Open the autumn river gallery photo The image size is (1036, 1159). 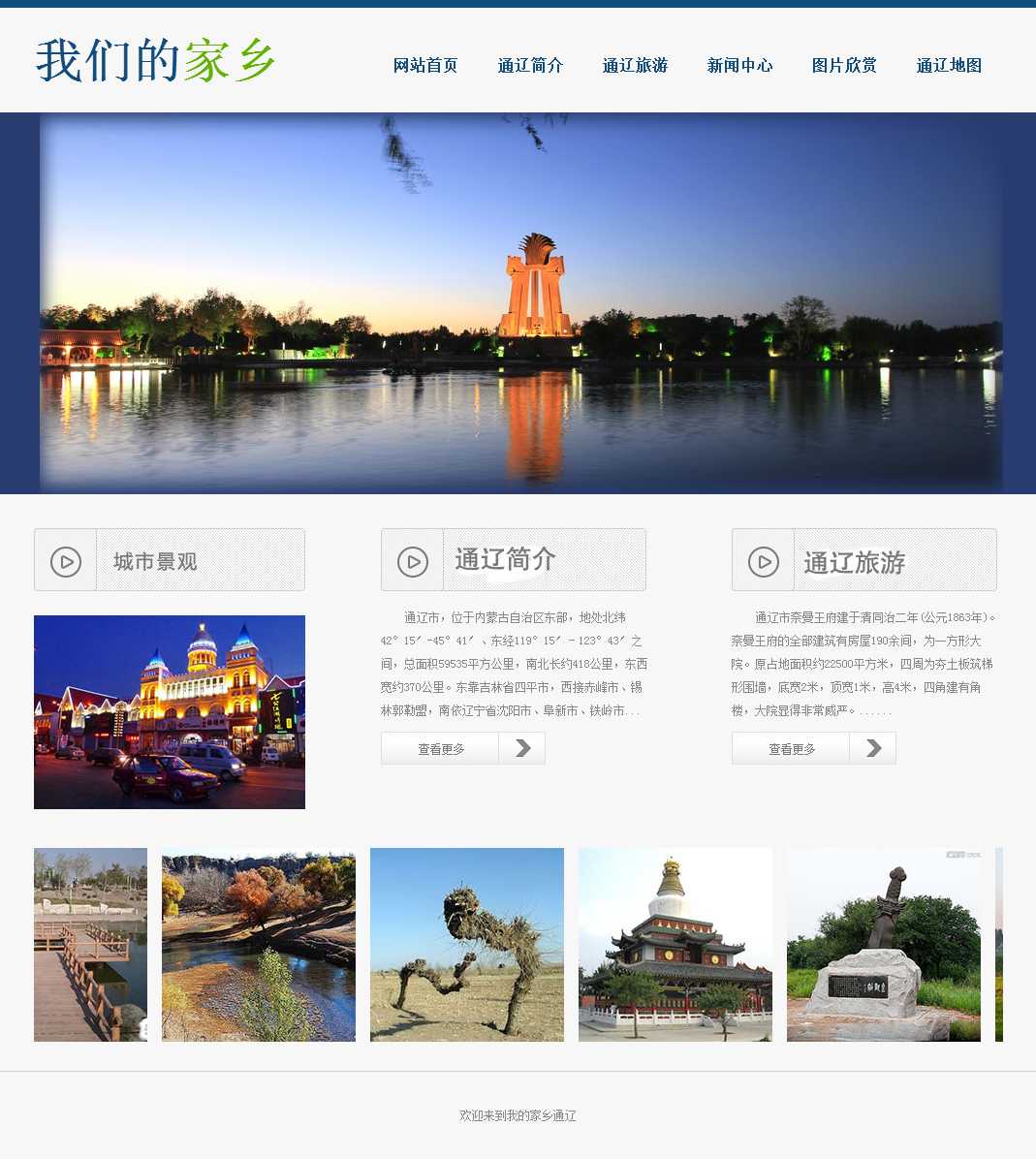[x=259, y=945]
